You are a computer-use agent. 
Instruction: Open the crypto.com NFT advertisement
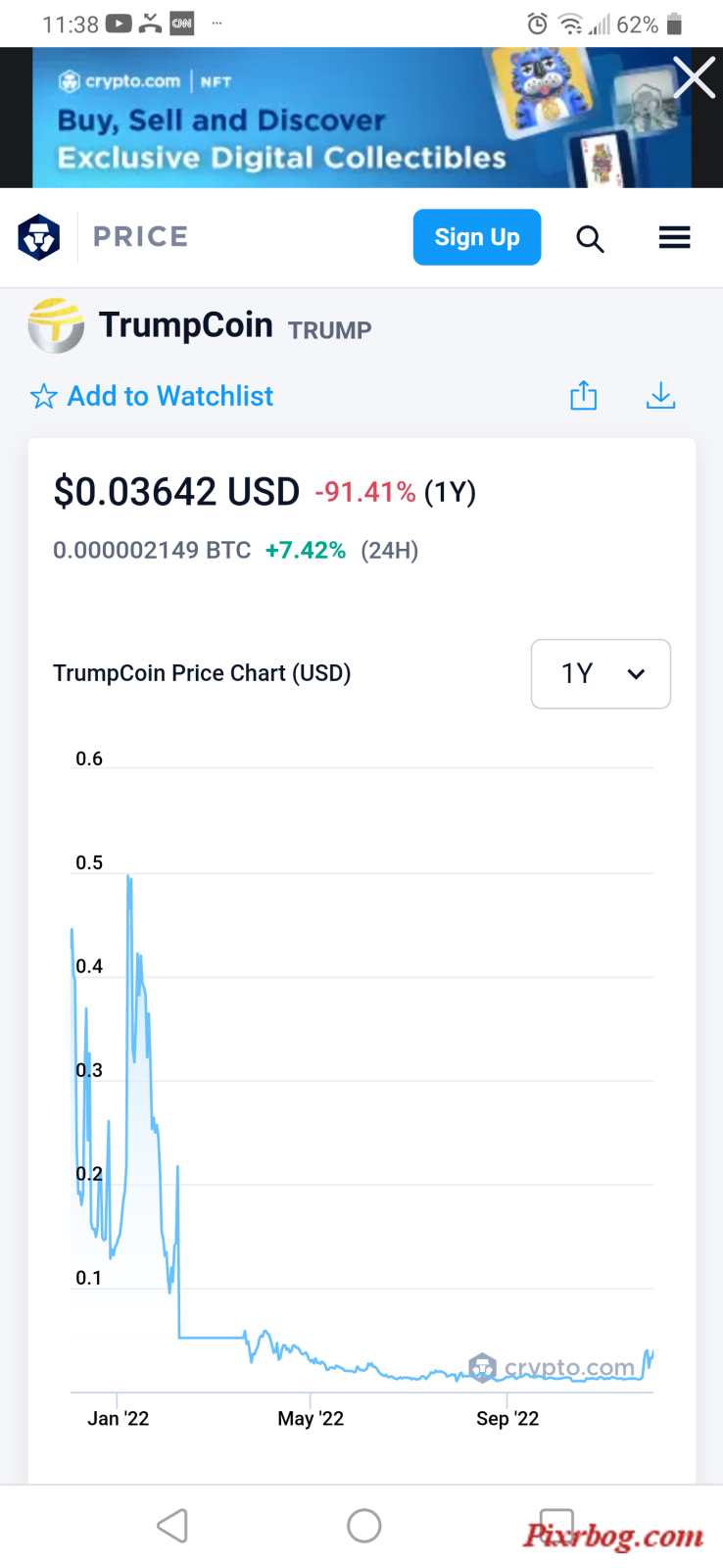tap(361, 118)
